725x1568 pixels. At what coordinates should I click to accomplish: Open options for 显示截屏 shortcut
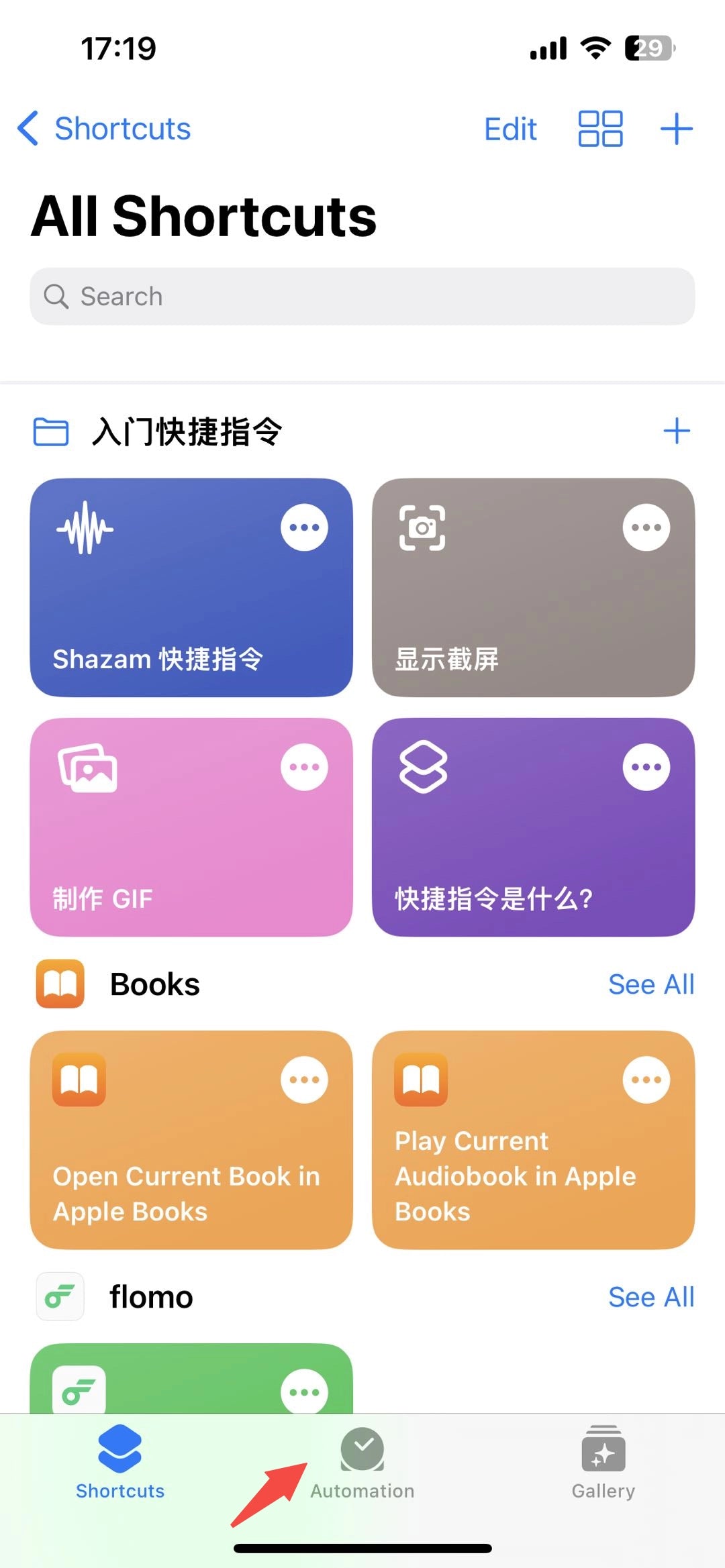[646, 527]
